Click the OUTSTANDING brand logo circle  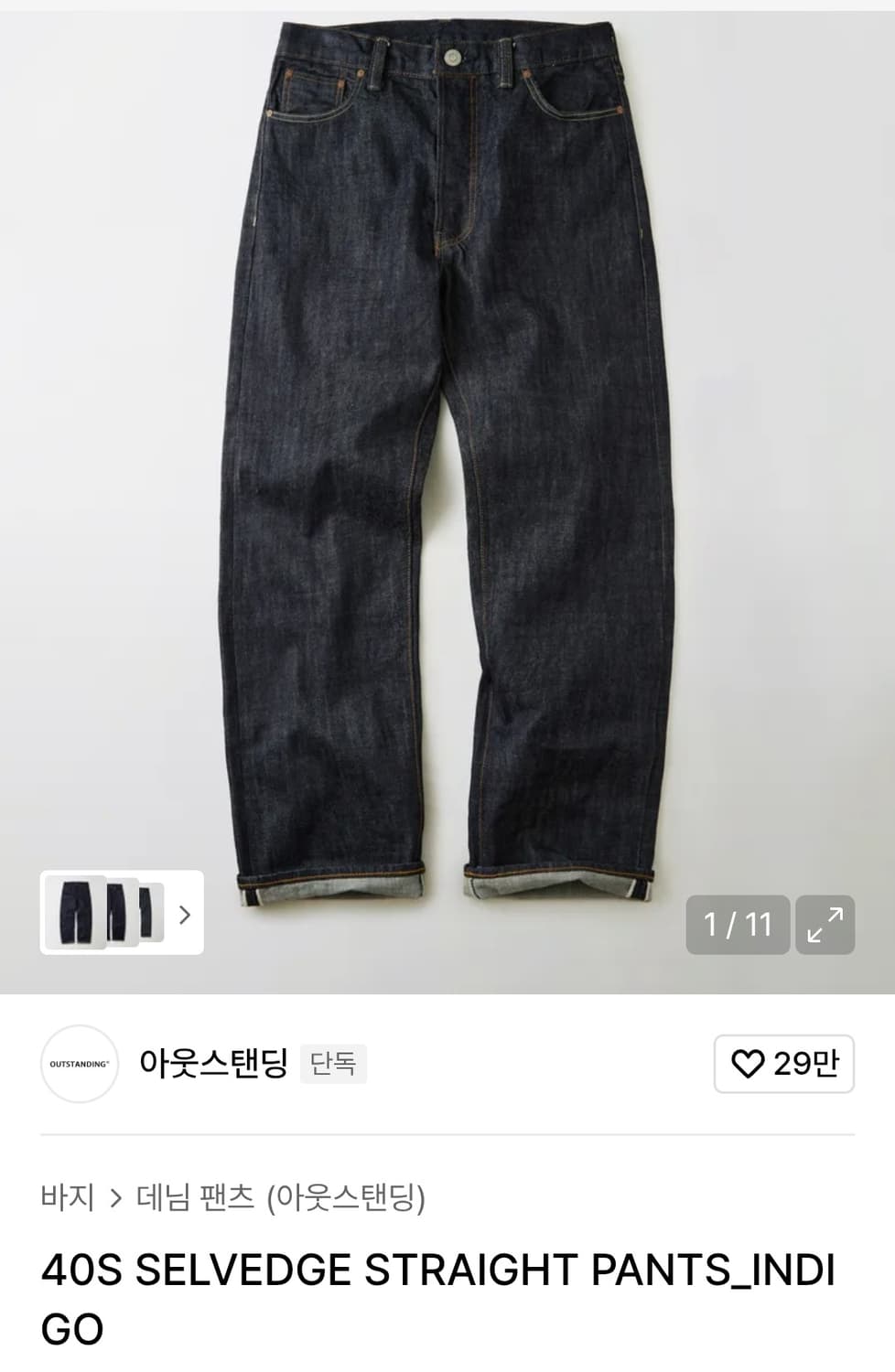point(79,1064)
